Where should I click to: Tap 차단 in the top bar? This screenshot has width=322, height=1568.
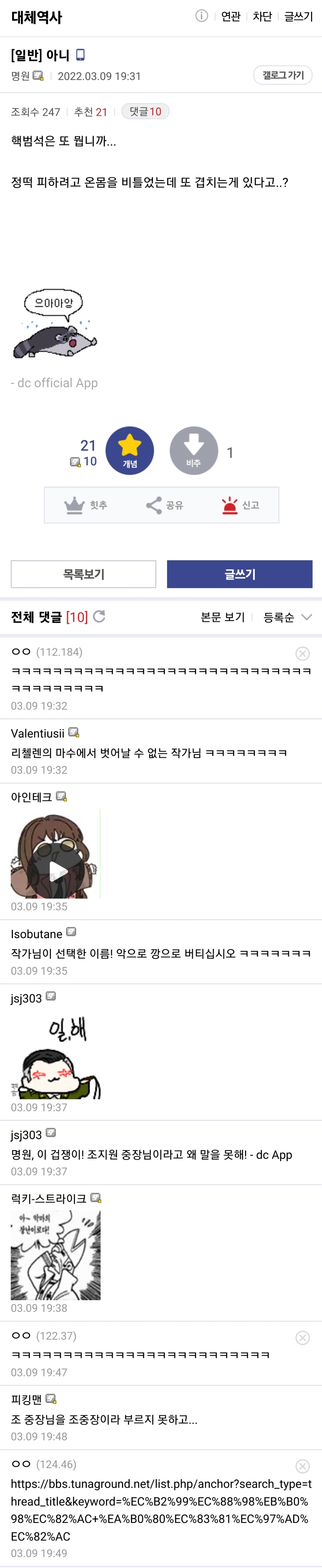coord(262,16)
